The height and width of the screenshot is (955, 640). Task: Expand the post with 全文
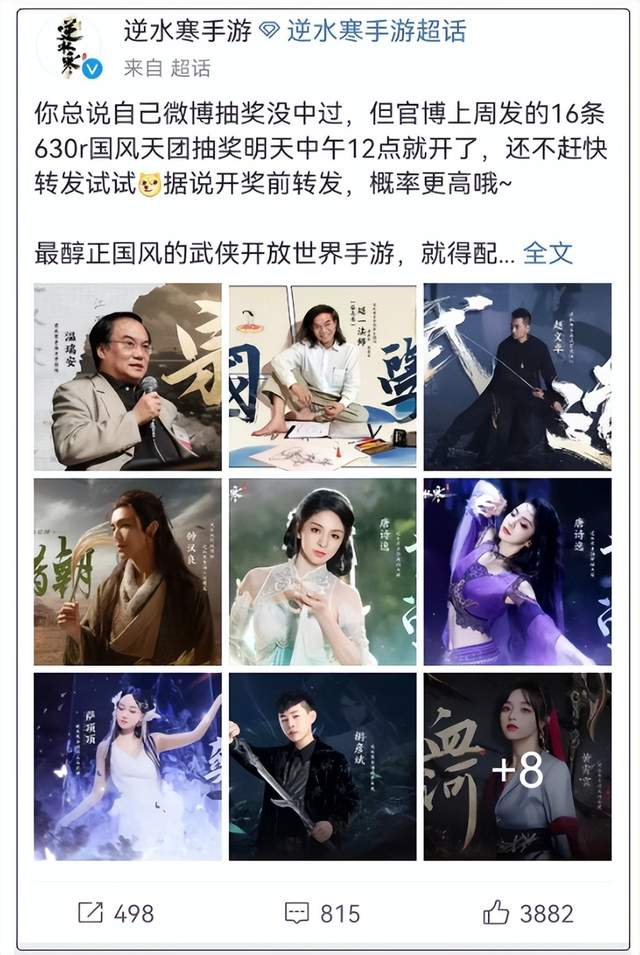coord(548,252)
